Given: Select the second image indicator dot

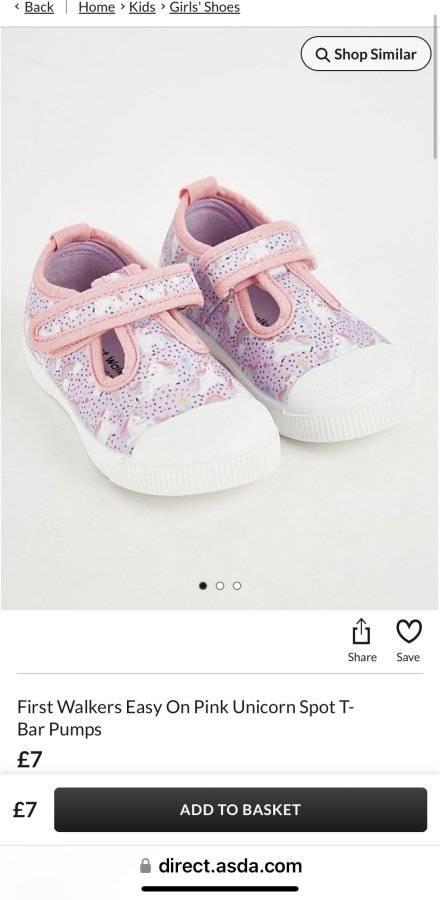Looking at the screenshot, I should click(x=220, y=585).
